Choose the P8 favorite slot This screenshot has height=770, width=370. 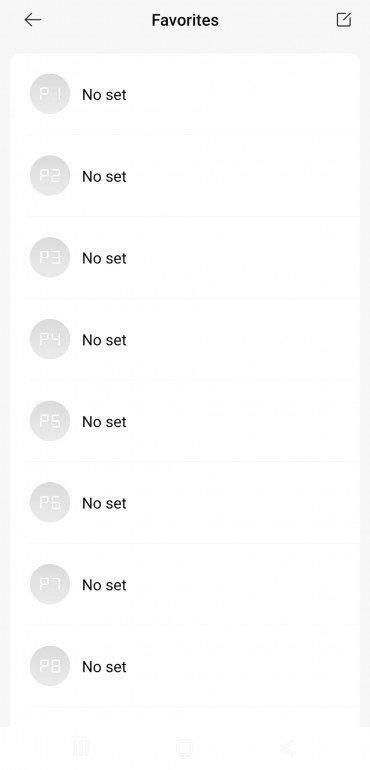coord(185,666)
